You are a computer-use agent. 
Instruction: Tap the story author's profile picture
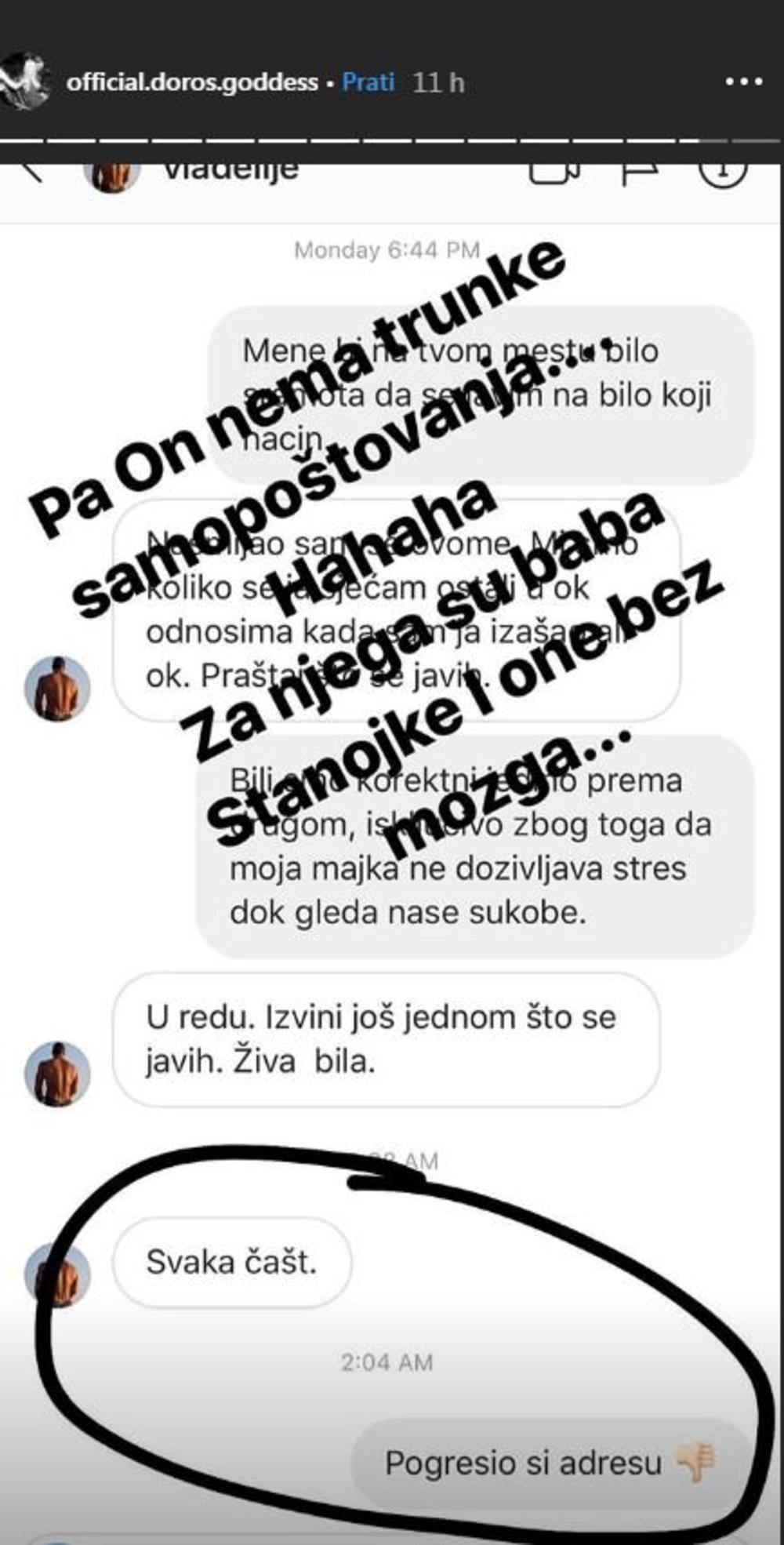(24, 81)
